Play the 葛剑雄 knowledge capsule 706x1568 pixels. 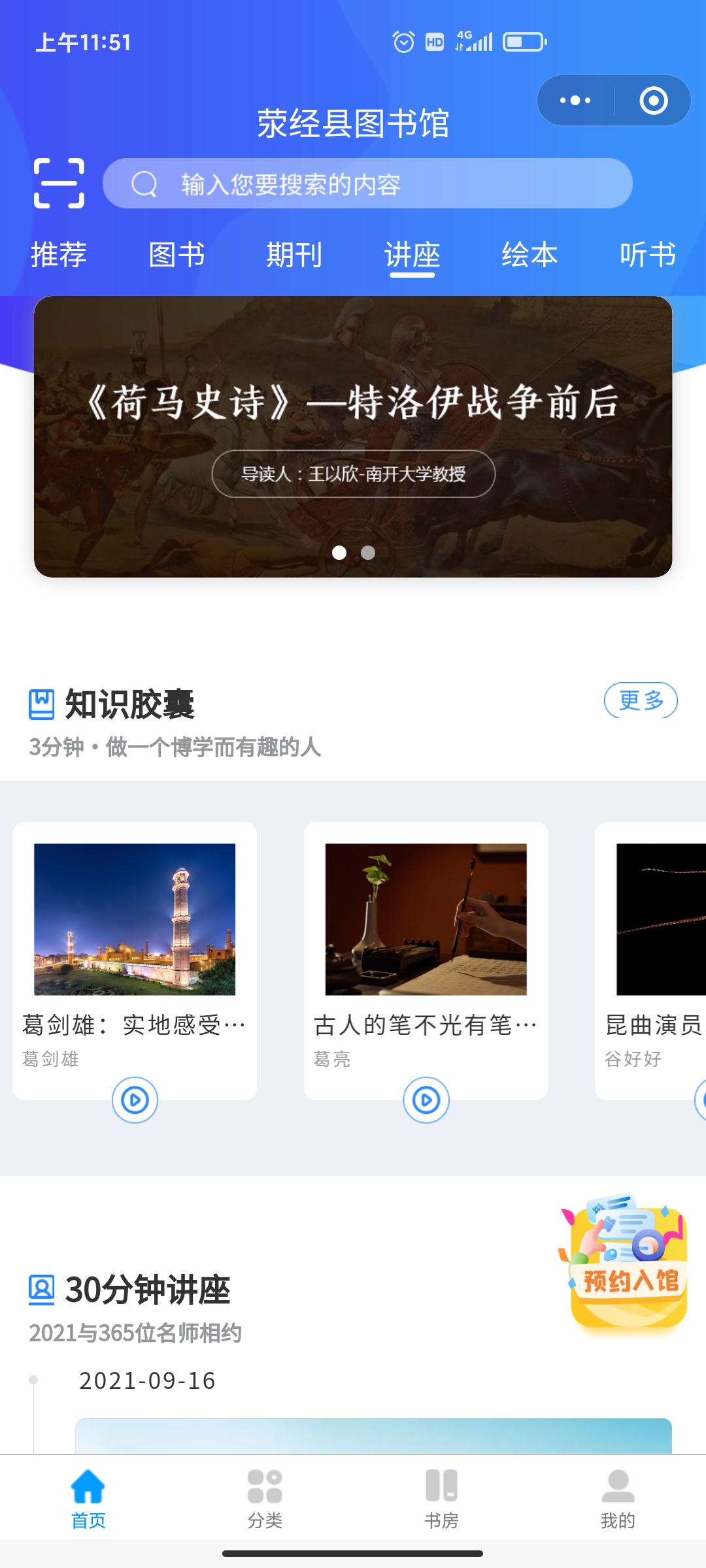tap(135, 1100)
